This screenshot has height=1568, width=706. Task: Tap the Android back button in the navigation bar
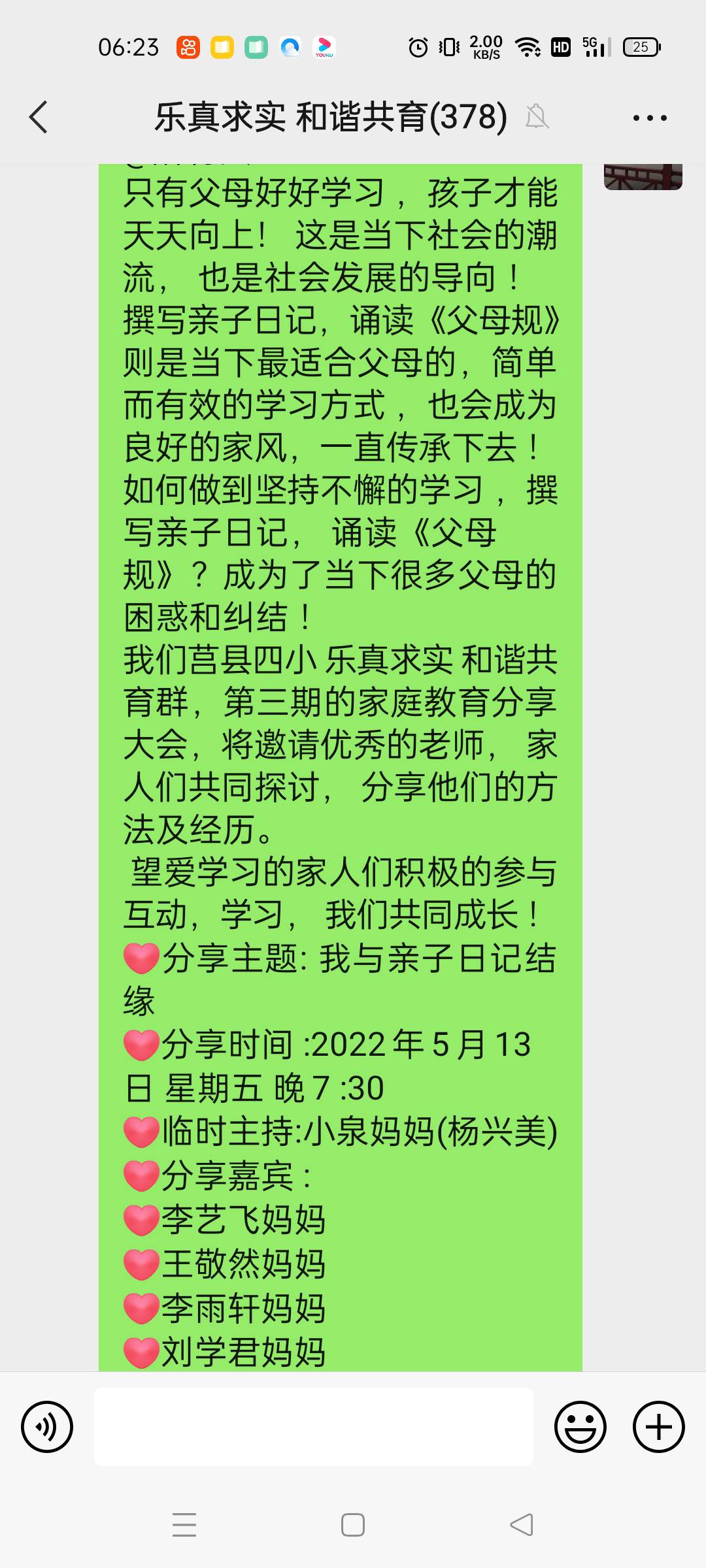pyautogui.click(x=520, y=1524)
